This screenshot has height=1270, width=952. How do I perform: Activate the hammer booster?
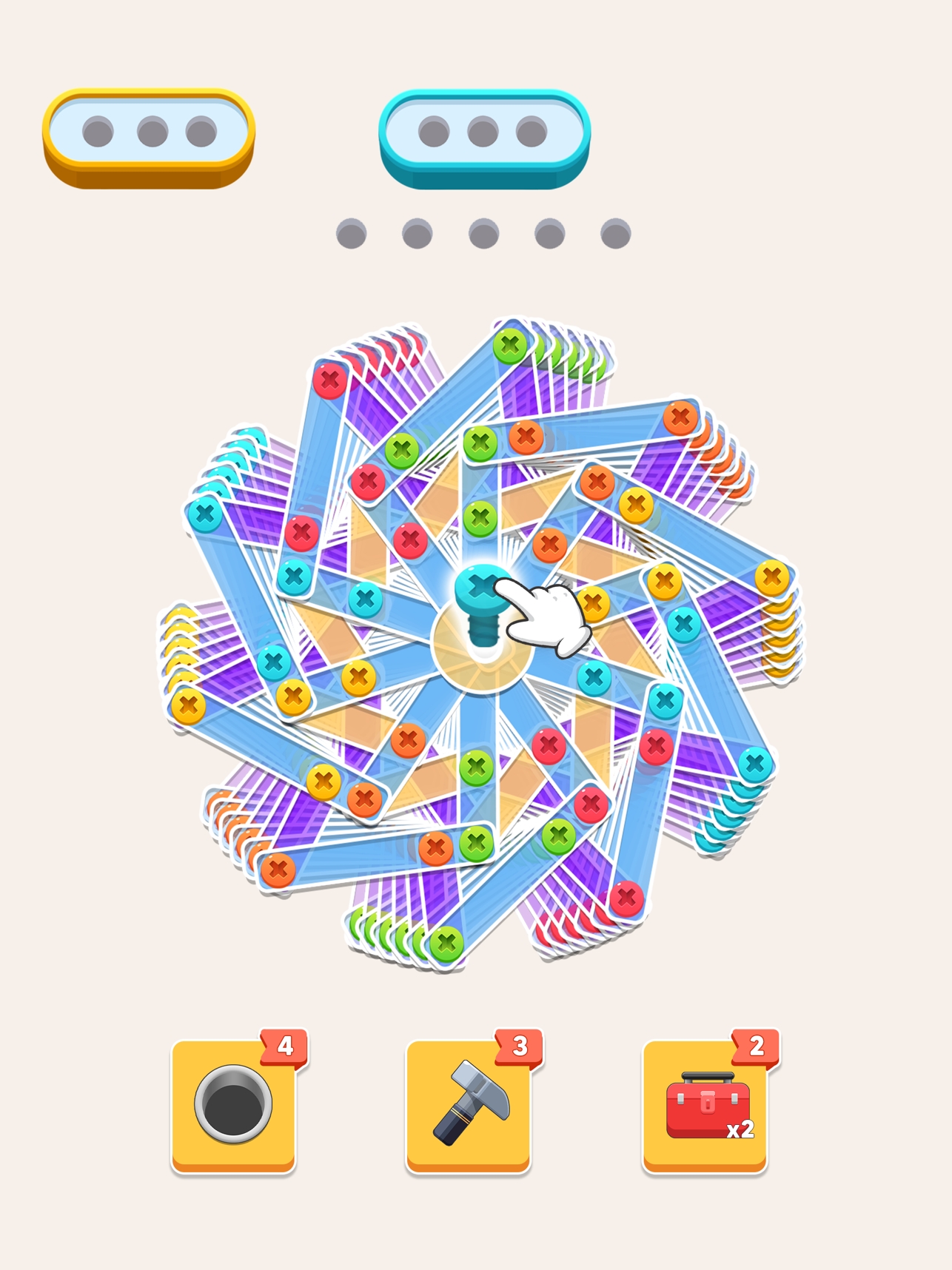point(468,1105)
